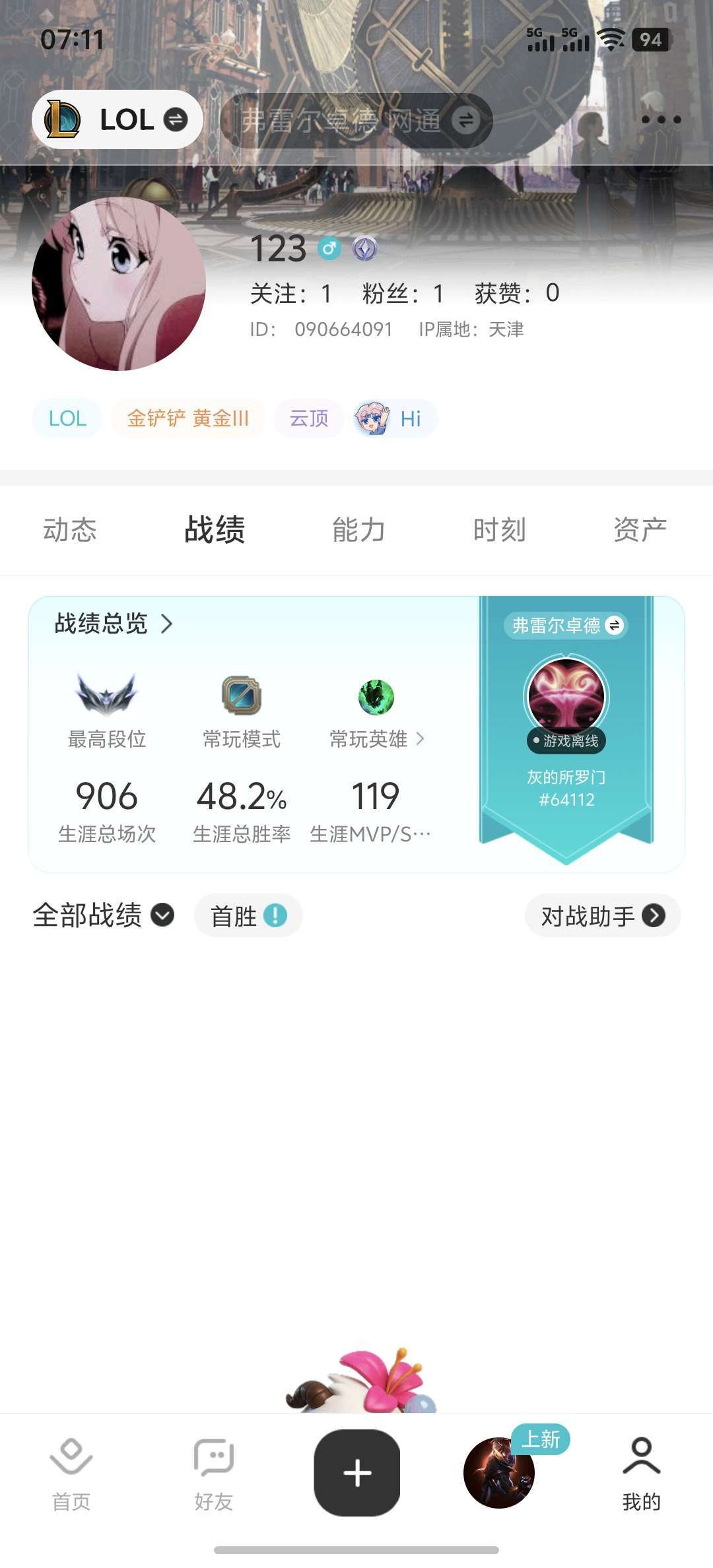Image resolution: width=713 pixels, height=1568 pixels.
Task: Tap the 首胜 chip
Action: [248, 916]
